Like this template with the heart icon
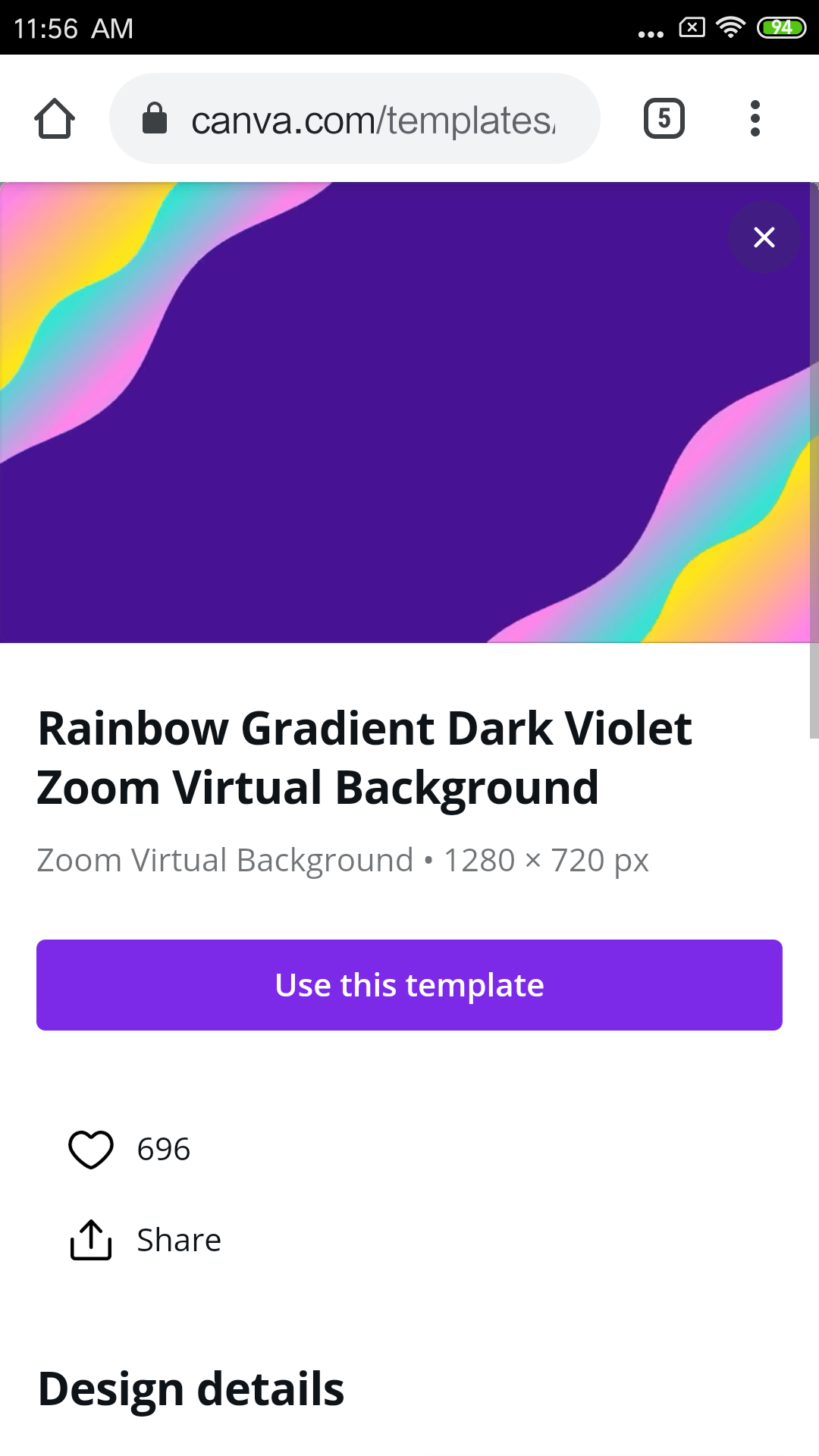 pos(91,1149)
